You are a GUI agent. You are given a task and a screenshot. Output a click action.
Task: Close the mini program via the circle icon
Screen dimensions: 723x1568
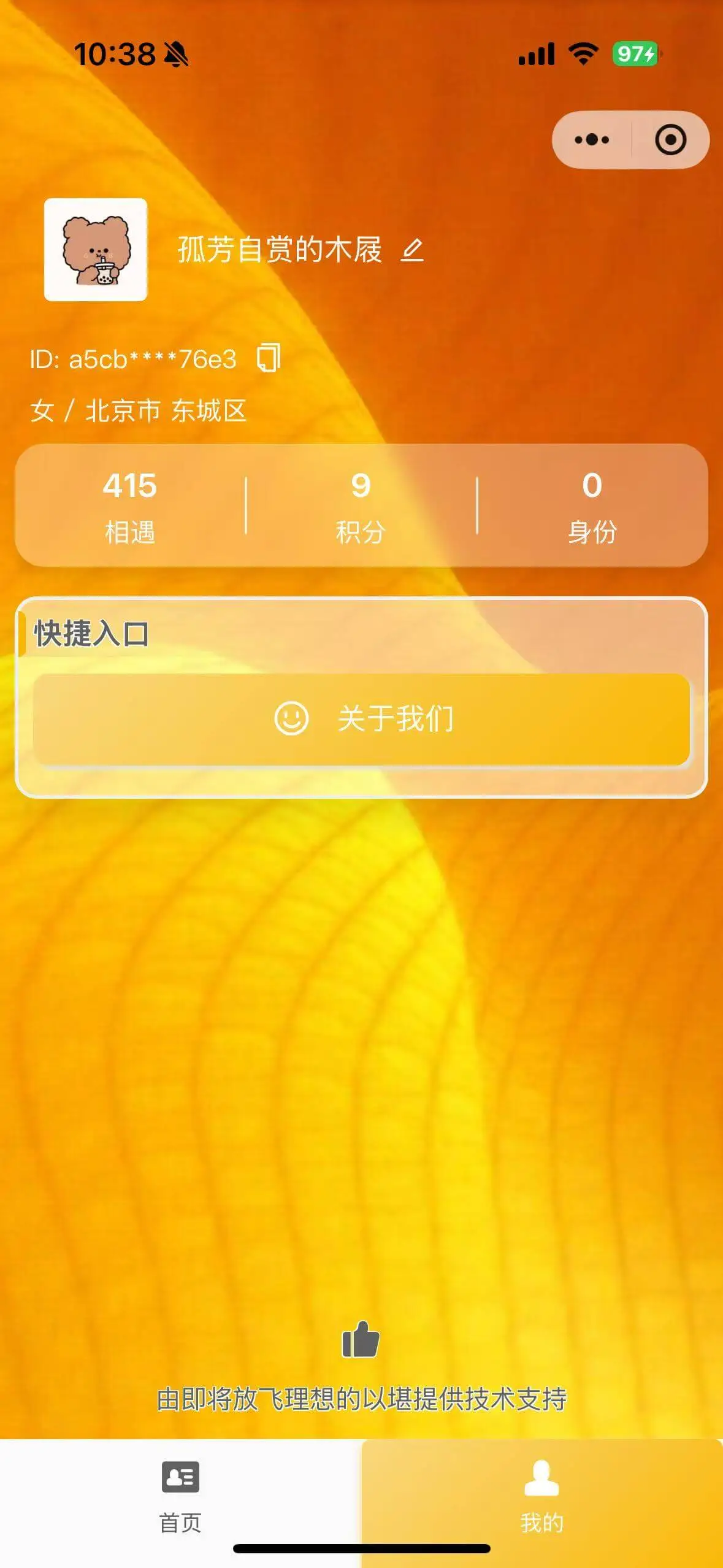tap(670, 140)
